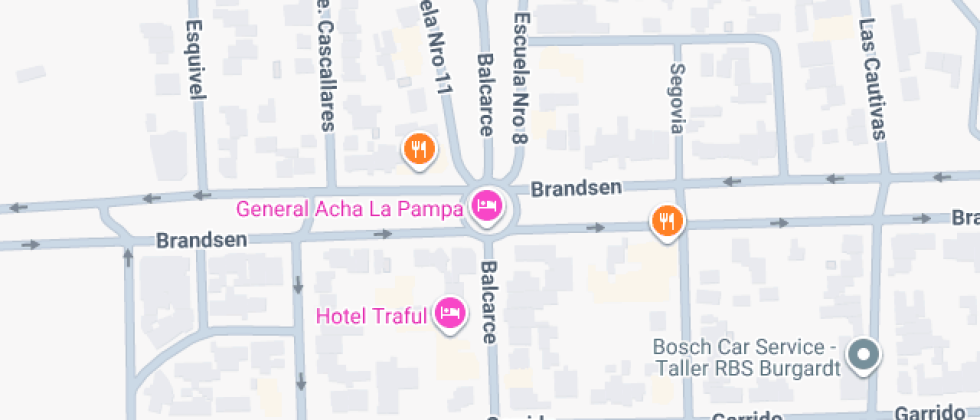Tap the restaurant pin near Cascallares street
The width and height of the screenshot is (980, 420).
(420, 150)
